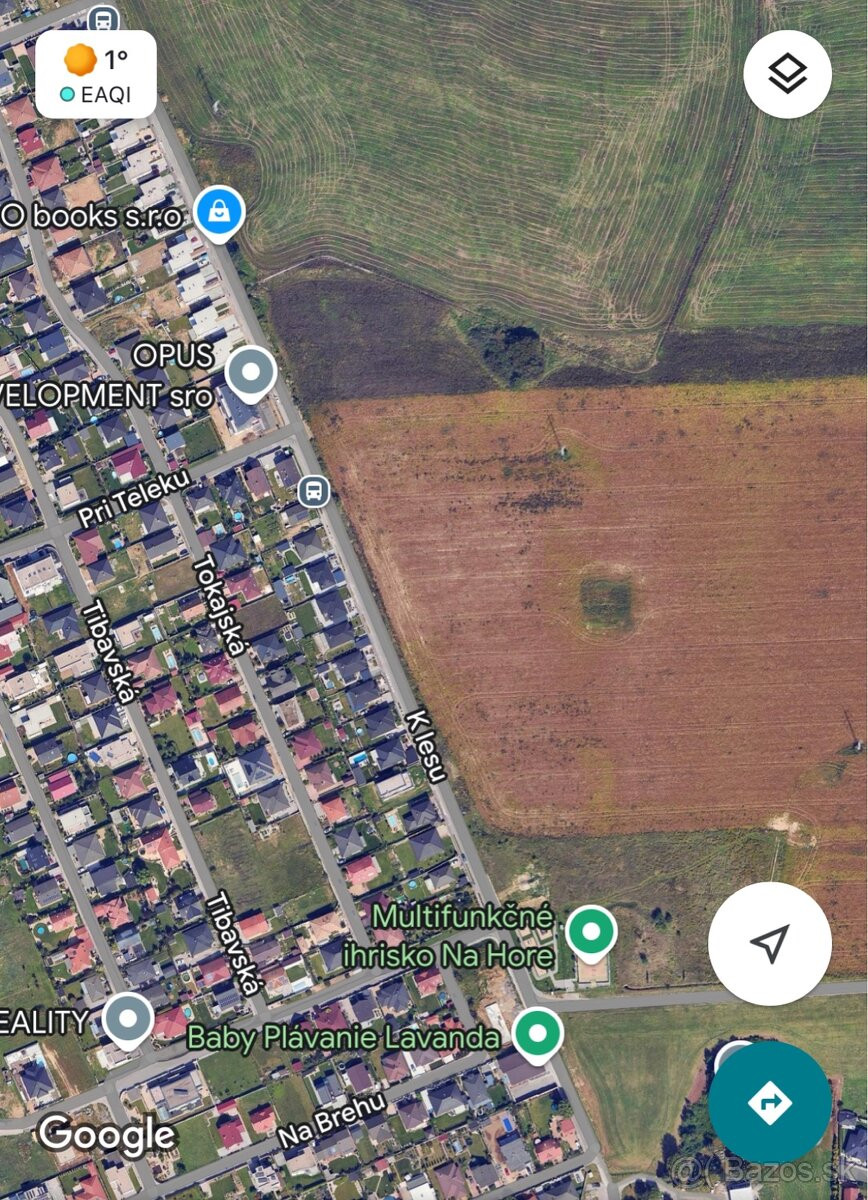Open the REALITY place marker

pyautogui.click(x=129, y=1019)
